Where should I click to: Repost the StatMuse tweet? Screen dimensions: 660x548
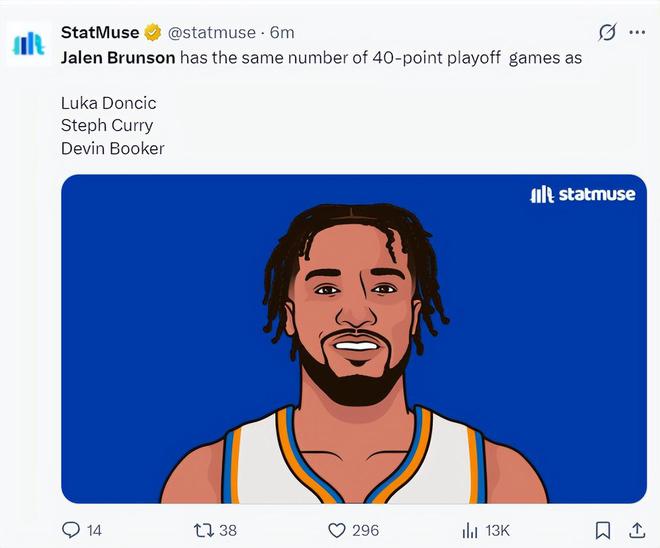202,530
